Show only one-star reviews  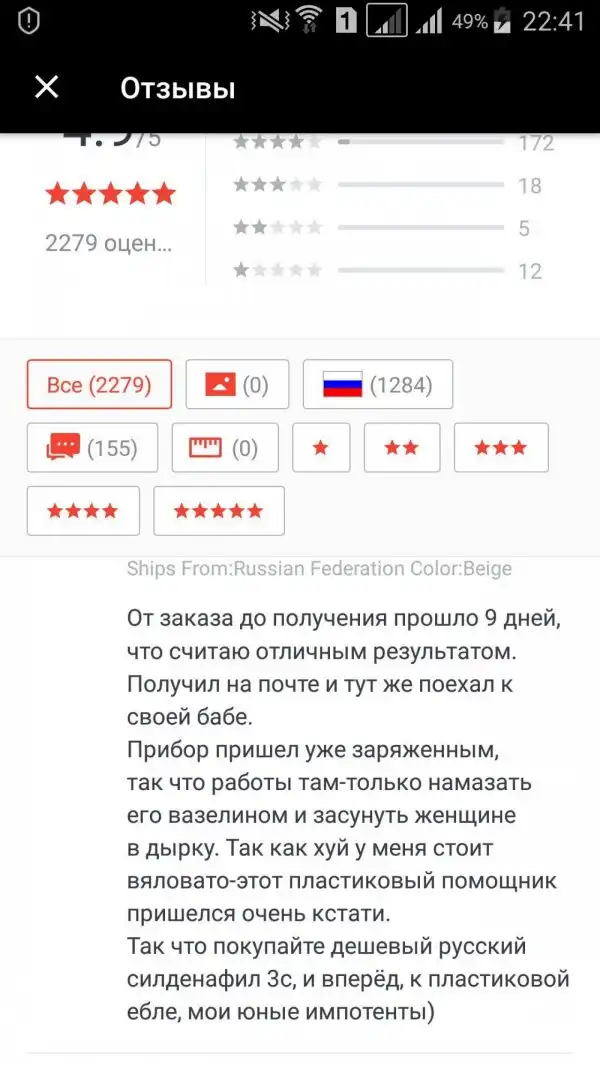click(x=321, y=448)
